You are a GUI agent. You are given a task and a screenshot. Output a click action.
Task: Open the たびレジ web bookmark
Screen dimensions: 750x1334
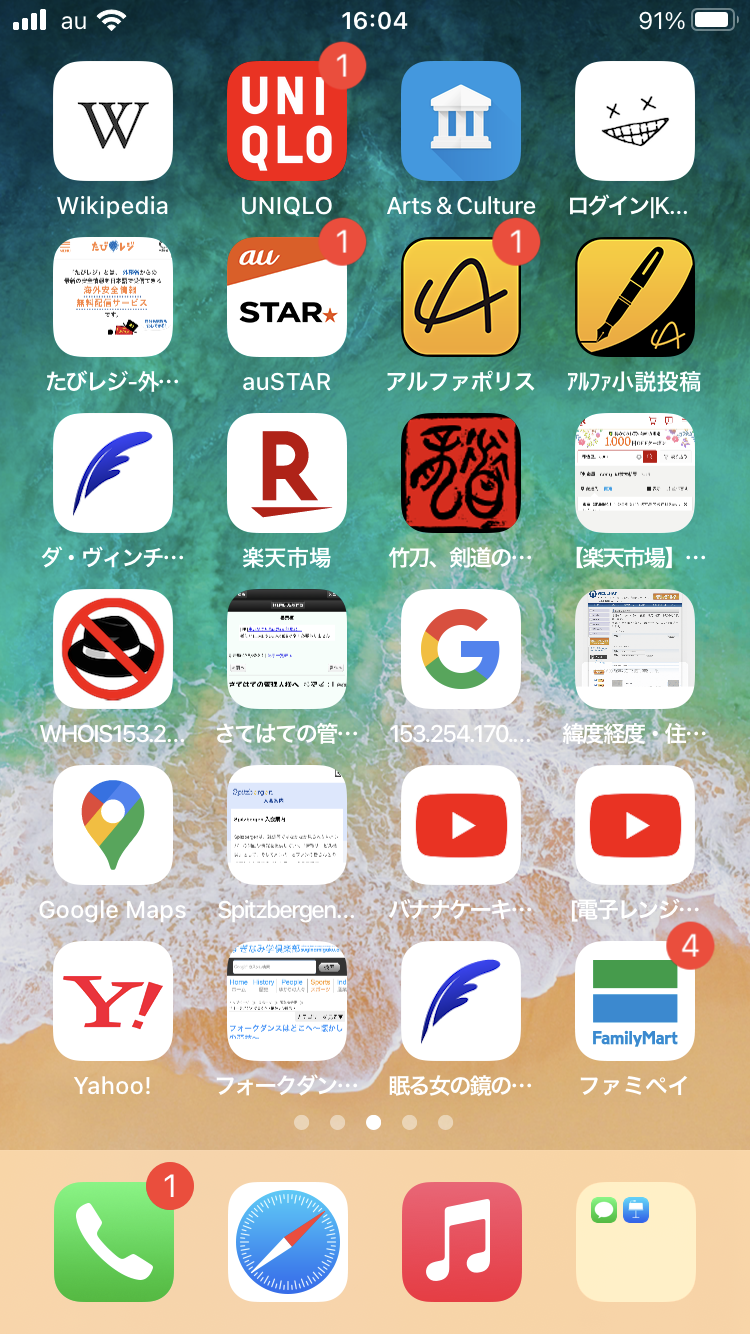click(x=113, y=297)
